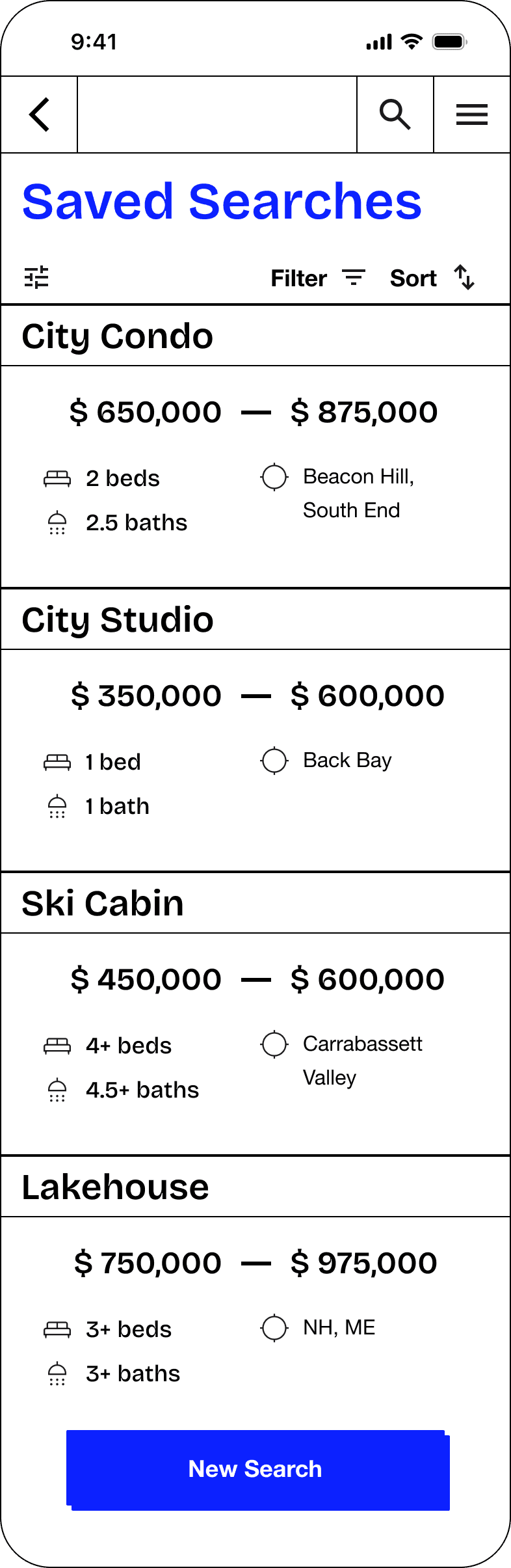Open the hamburger menu
The height and width of the screenshot is (1568, 511).
coord(472,115)
